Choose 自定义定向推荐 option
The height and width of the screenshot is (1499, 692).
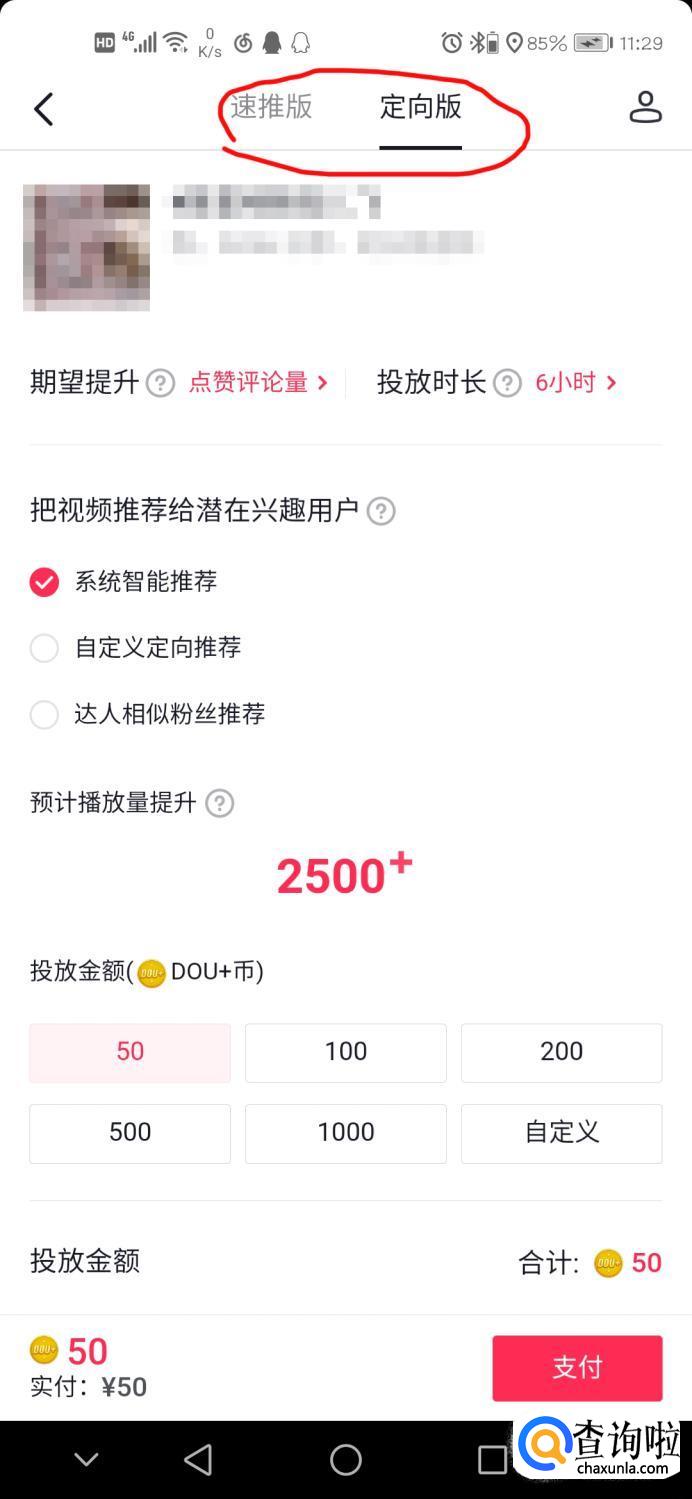44,648
